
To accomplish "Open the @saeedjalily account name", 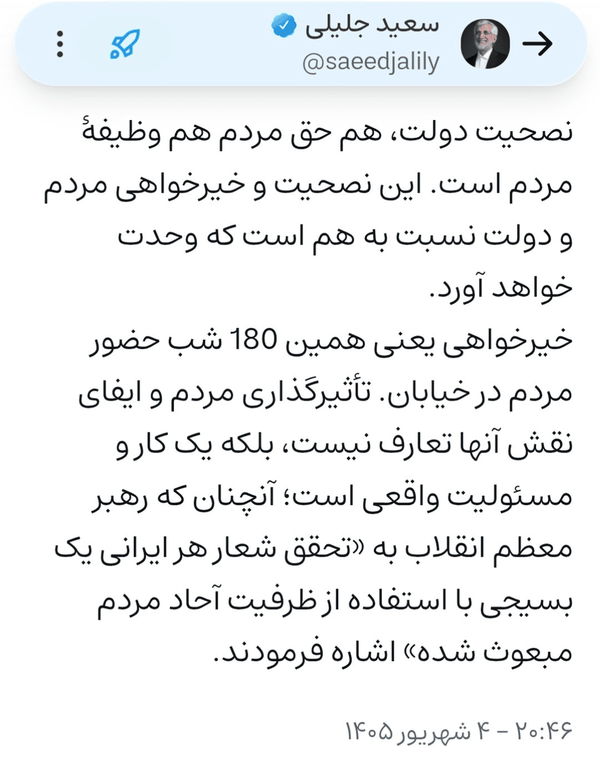I will point(371,63).
